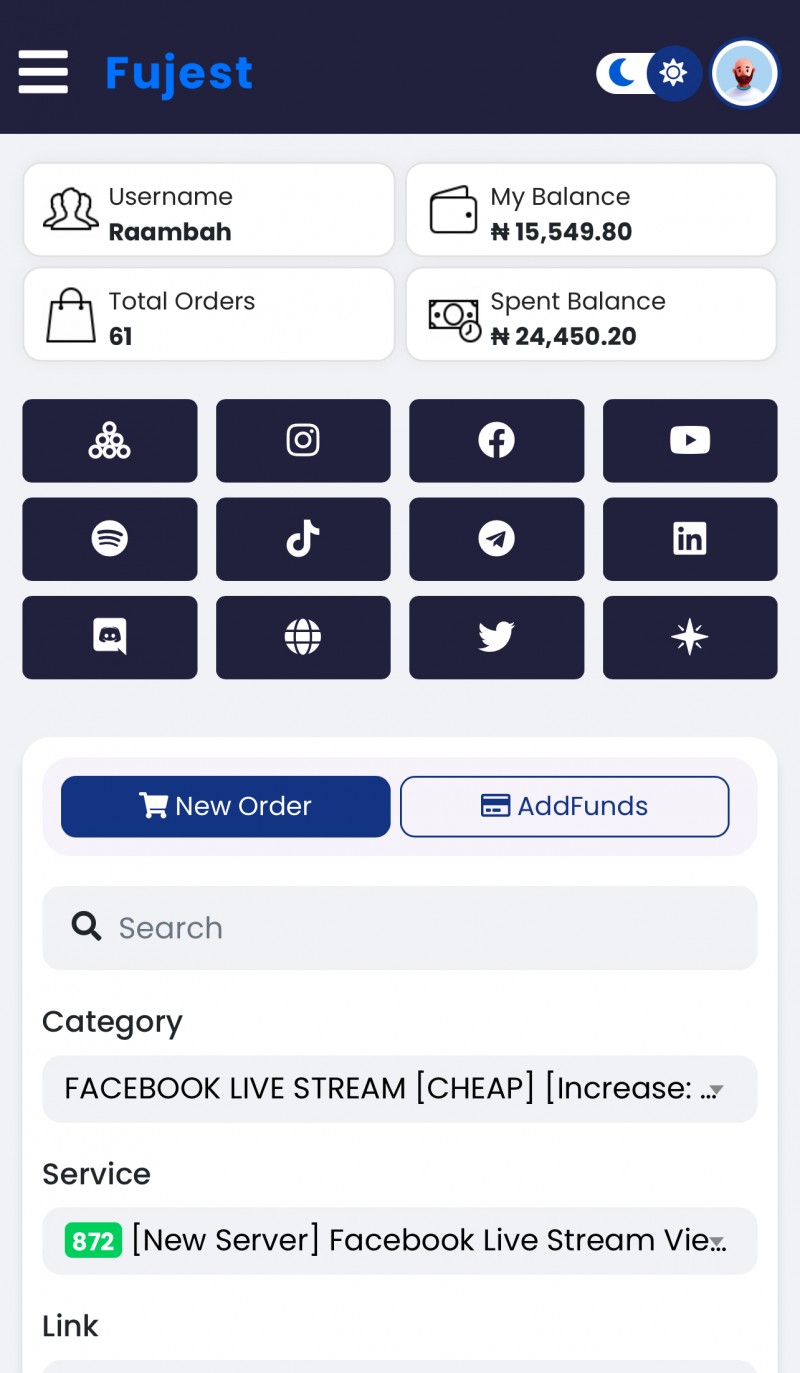
Task: Show LinkedIn services
Action: point(690,539)
